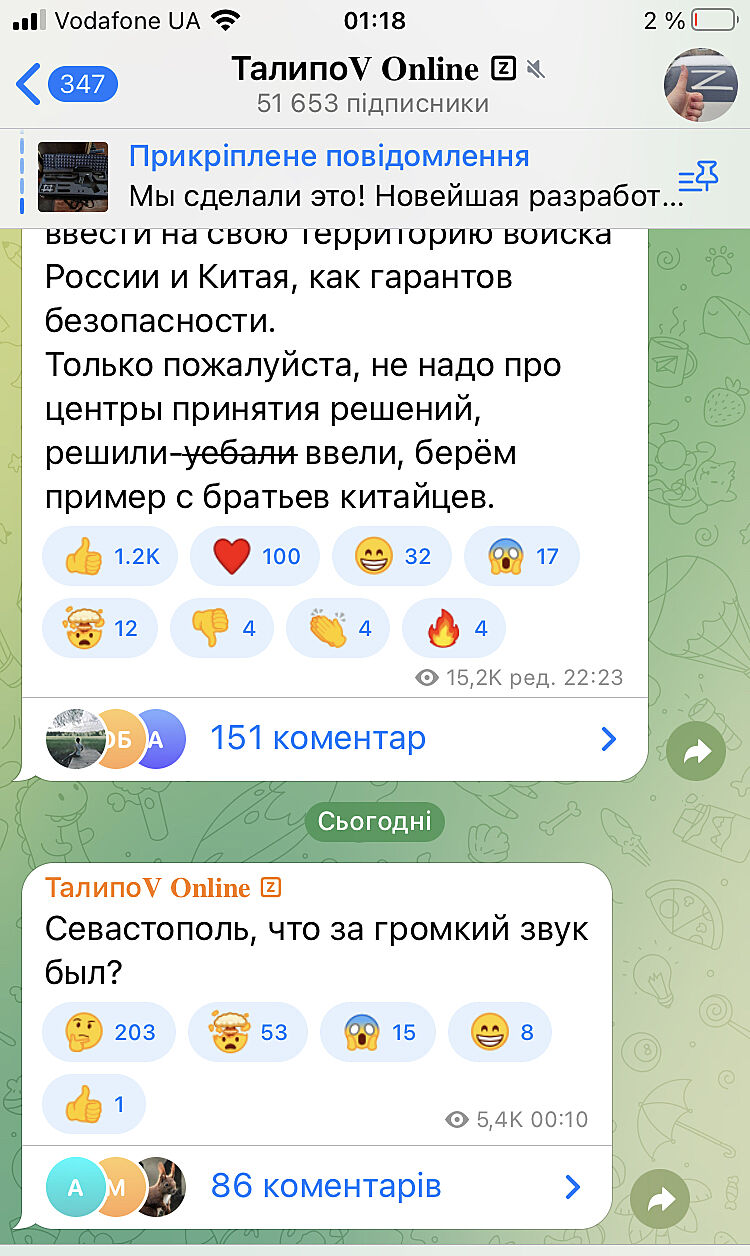Viewport: 750px width, 1256px height.
Task: Tap the fire reaction with 4
Action: pyautogui.click(x=454, y=628)
